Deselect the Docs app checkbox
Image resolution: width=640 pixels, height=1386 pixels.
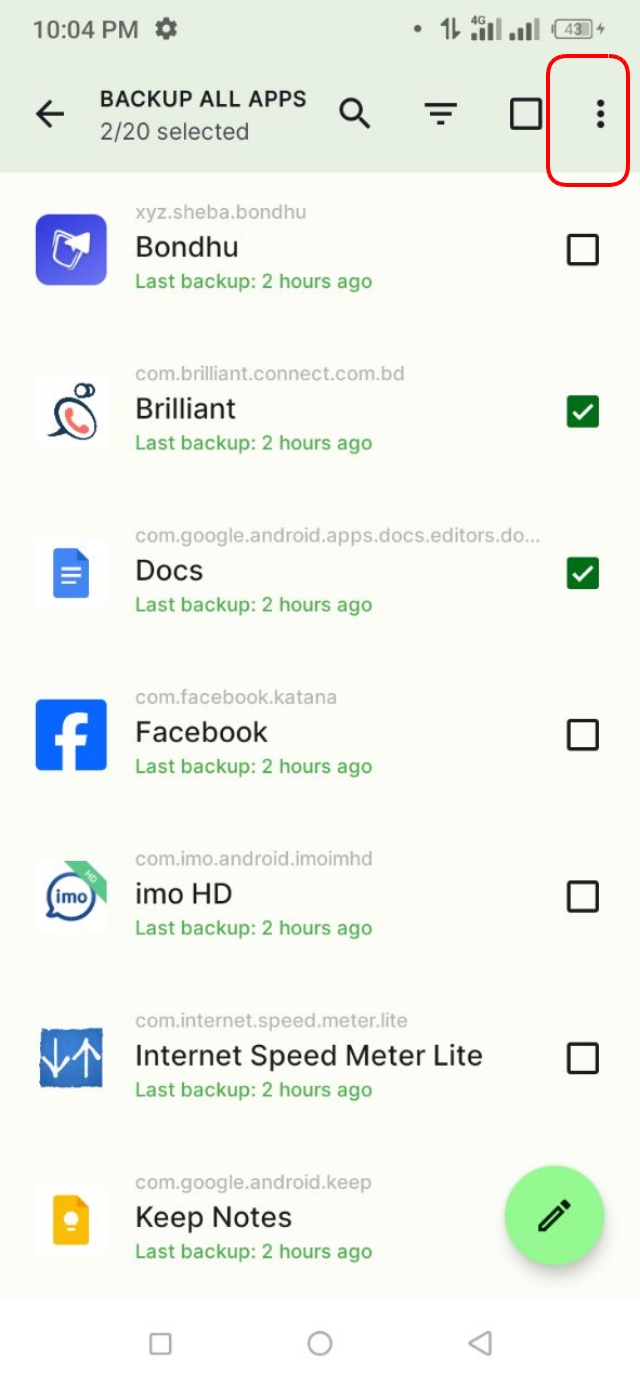(x=583, y=573)
